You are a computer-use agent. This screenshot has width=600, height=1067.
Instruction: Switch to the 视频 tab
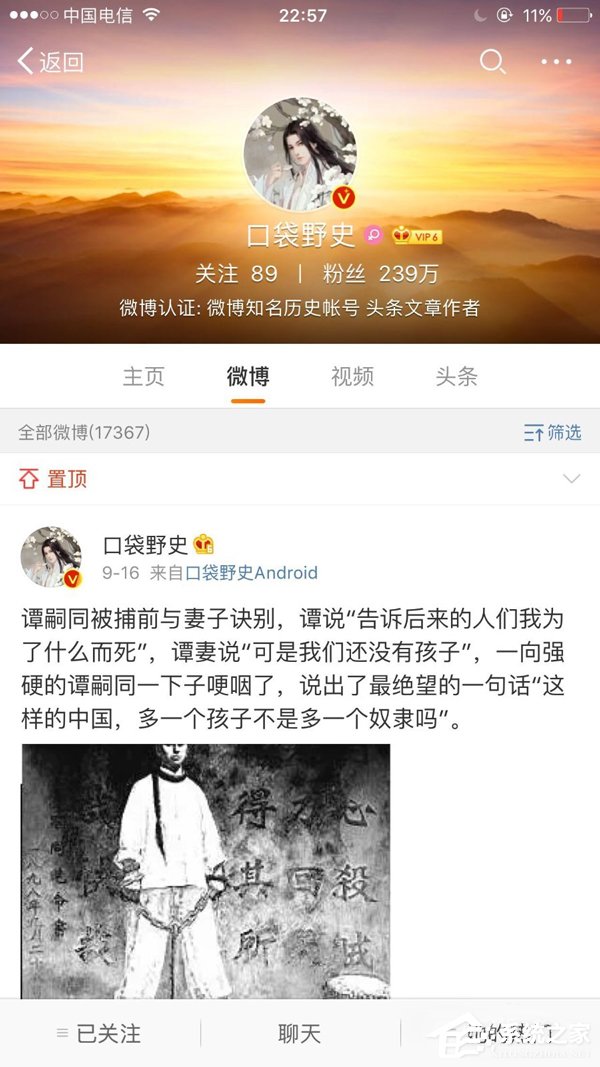pyautogui.click(x=352, y=377)
